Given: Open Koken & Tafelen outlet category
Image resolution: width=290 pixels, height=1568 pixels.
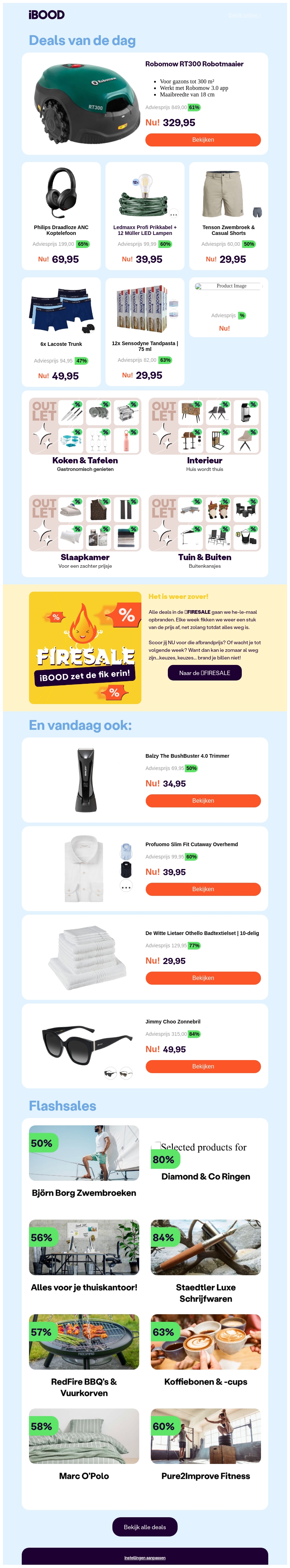Looking at the screenshot, I should (85, 435).
